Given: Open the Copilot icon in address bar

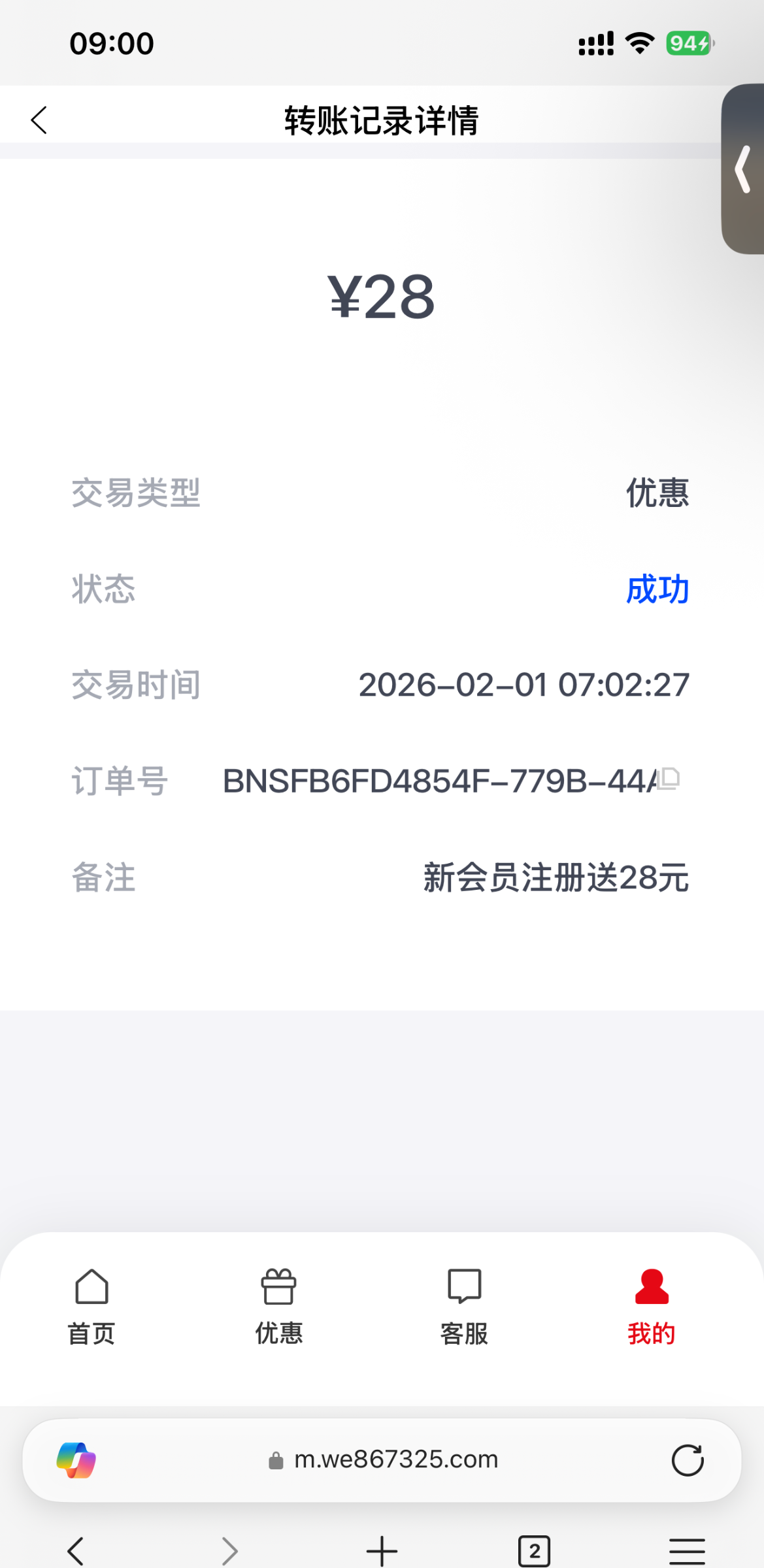Looking at the screenshot, I should coord(76,1460).
